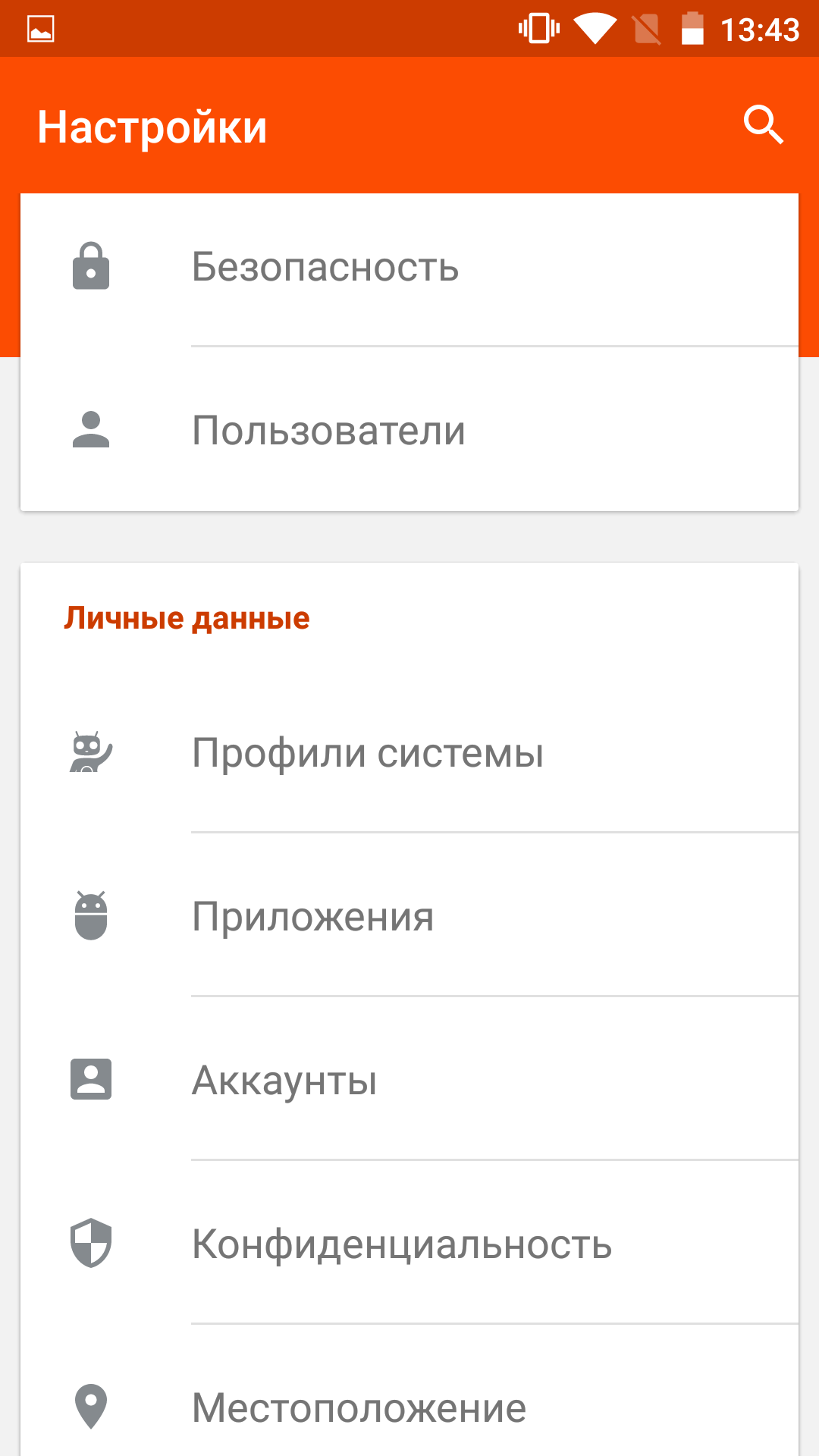Open the search icon in Настройки
This screenshot has width=819, height=1456.
[763, 125]
